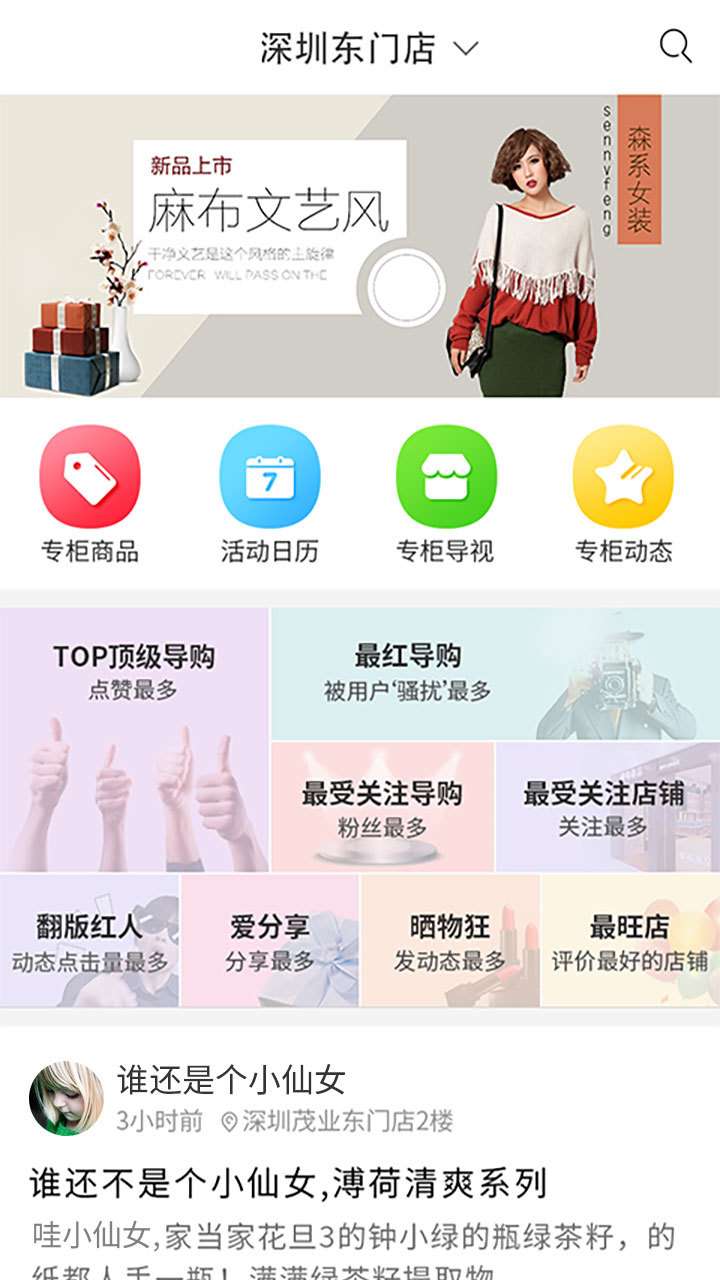The width and height of the screenshot is (720, 1280).
Task: Open 最红导购 ranking tile
Action: pyautogui.click(x=495, y=673)
